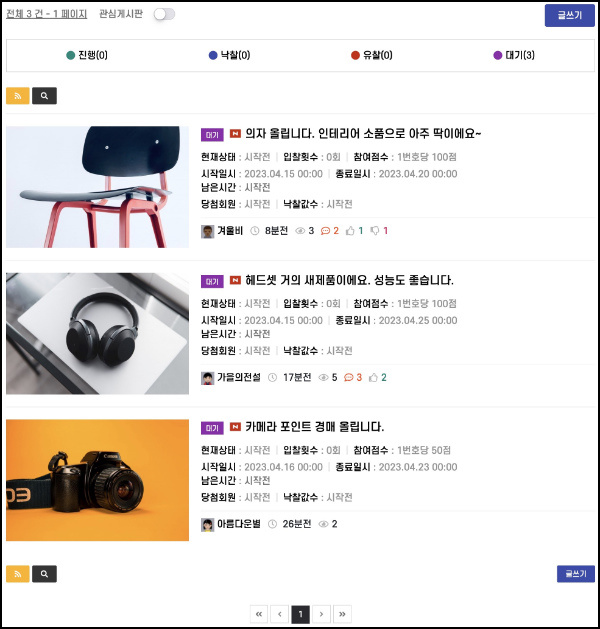Tap the top 글쓰기 write button
This screenshot has height=629, width=600.
coord(569,15)
